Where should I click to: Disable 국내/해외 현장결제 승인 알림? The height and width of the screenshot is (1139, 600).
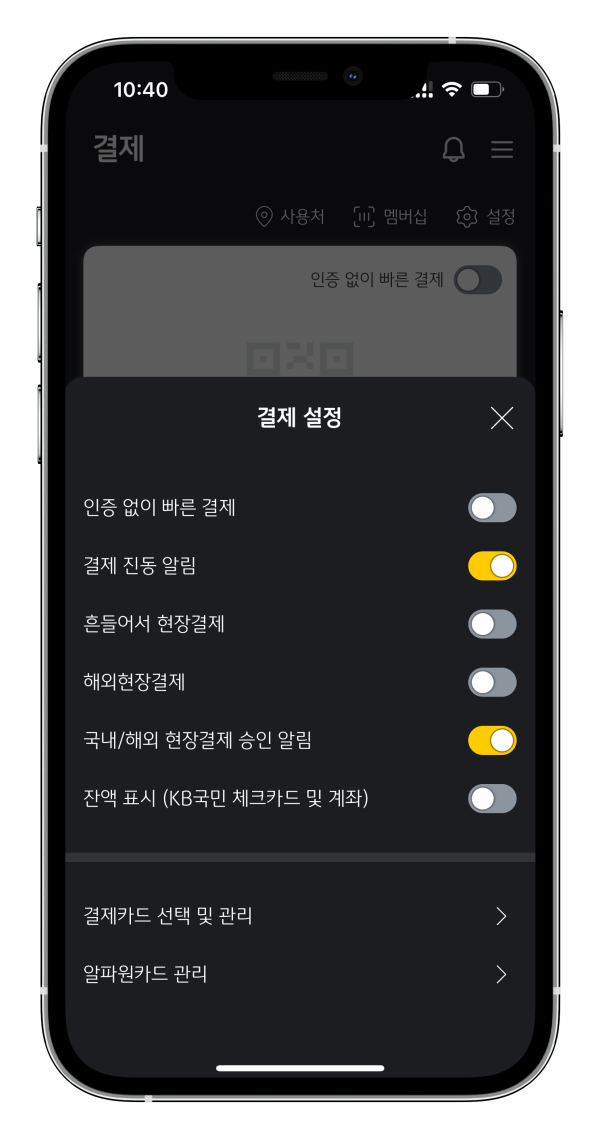pyautogui.click(x=492, y=740)
